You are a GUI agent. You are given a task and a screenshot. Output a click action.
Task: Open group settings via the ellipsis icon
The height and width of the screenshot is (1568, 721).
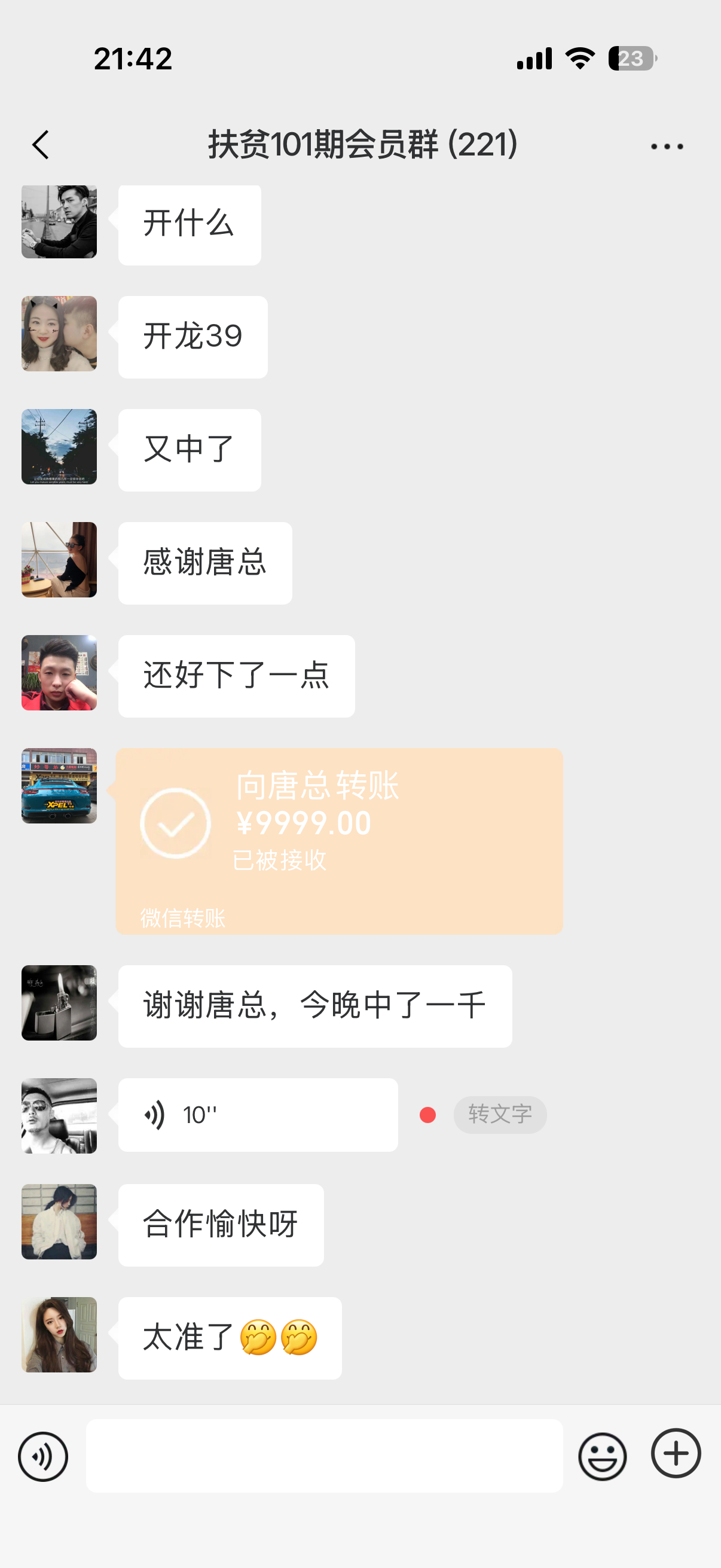point(667,145)
